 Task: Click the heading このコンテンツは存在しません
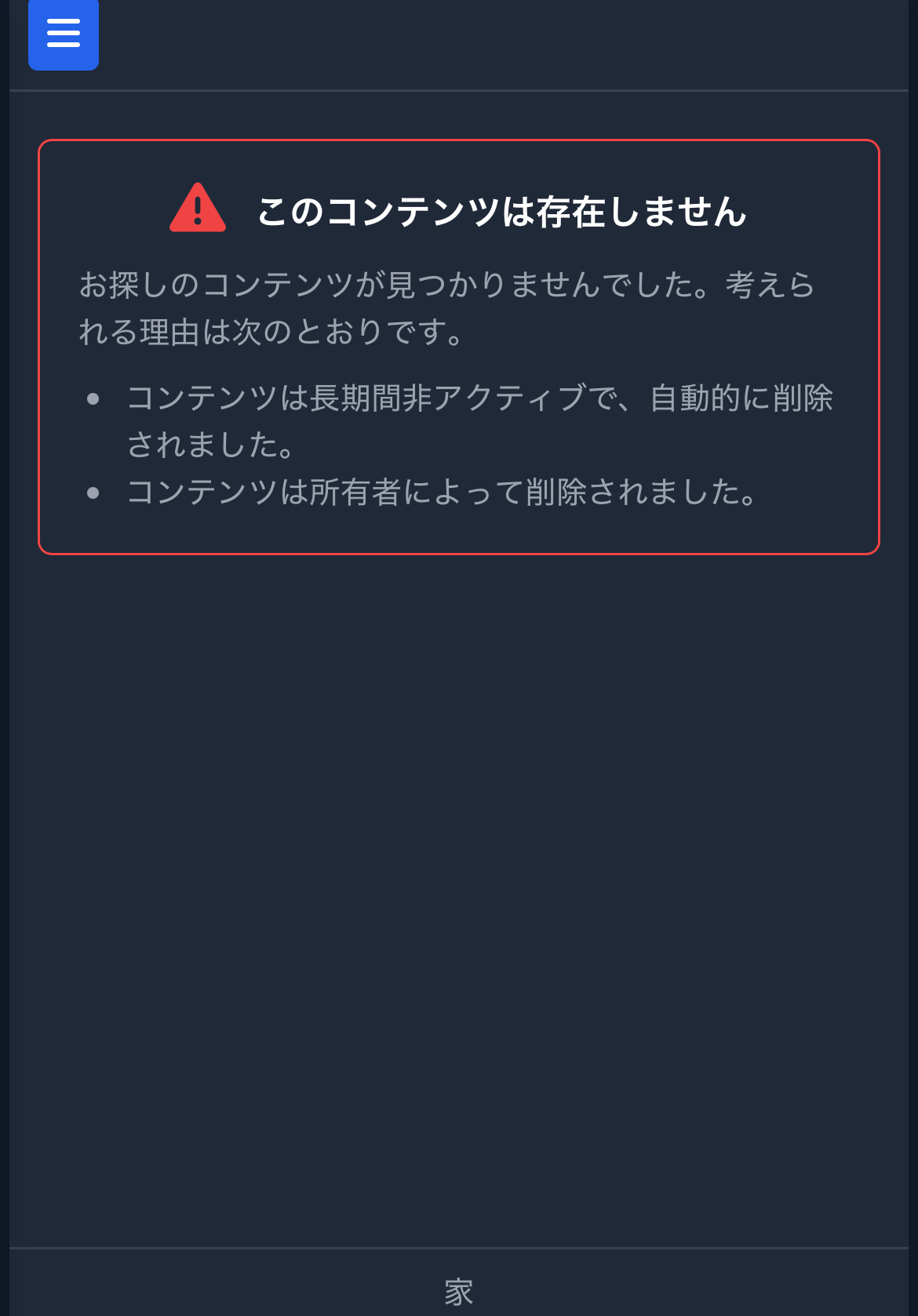coord(502,210)
